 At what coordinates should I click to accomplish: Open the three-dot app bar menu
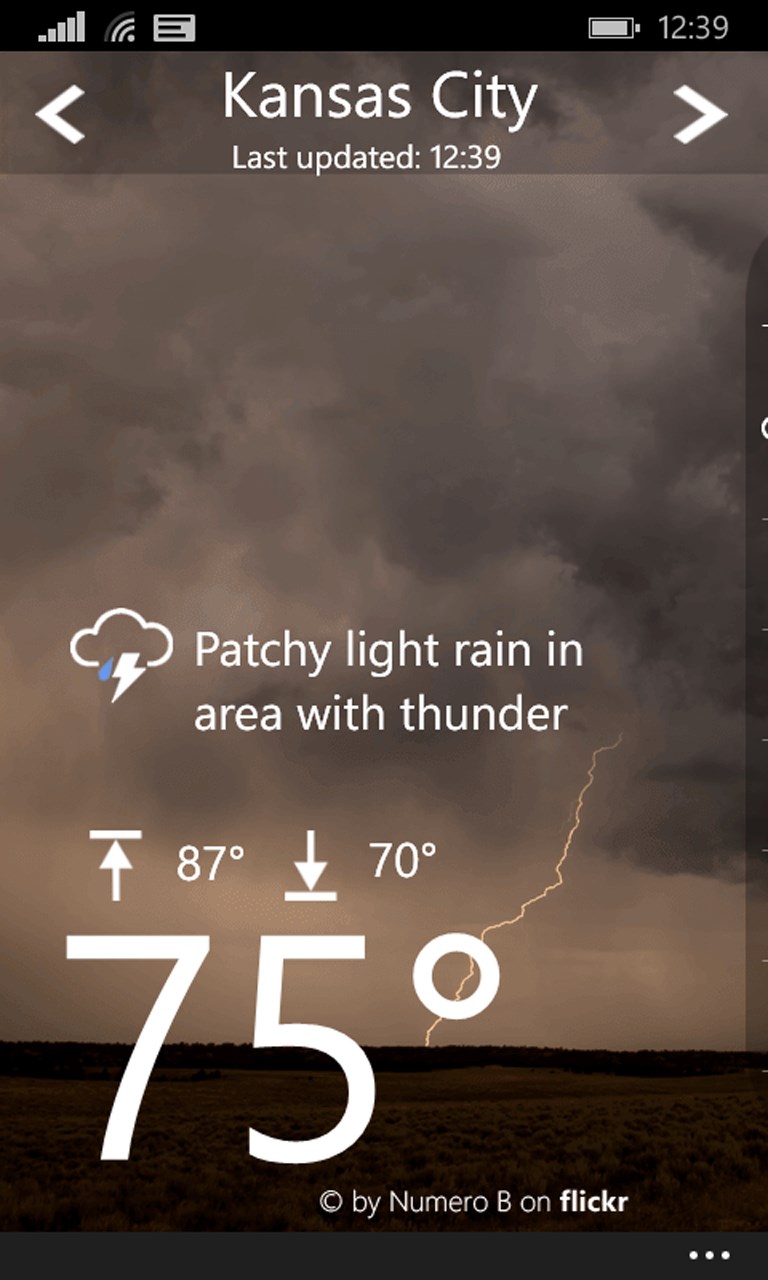[710, 1256]
